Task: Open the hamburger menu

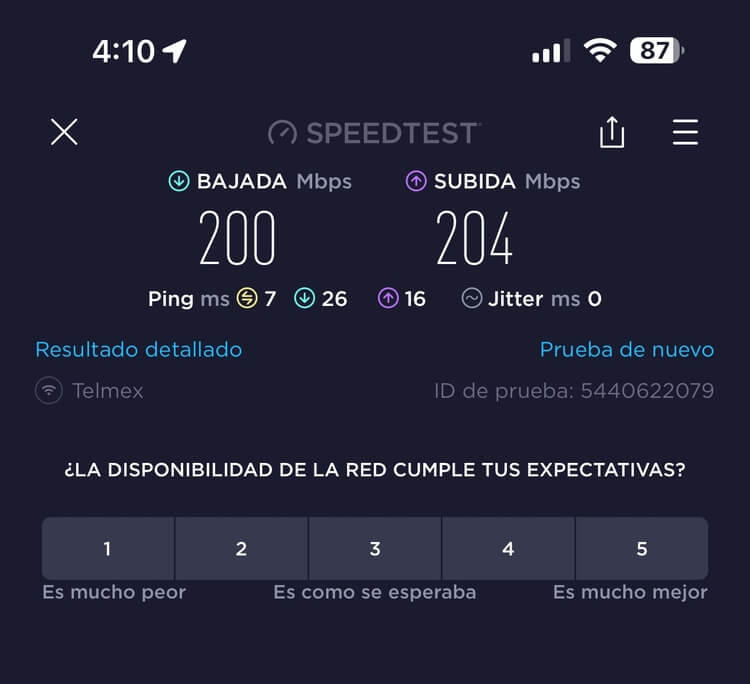Action: pos(685,132)
